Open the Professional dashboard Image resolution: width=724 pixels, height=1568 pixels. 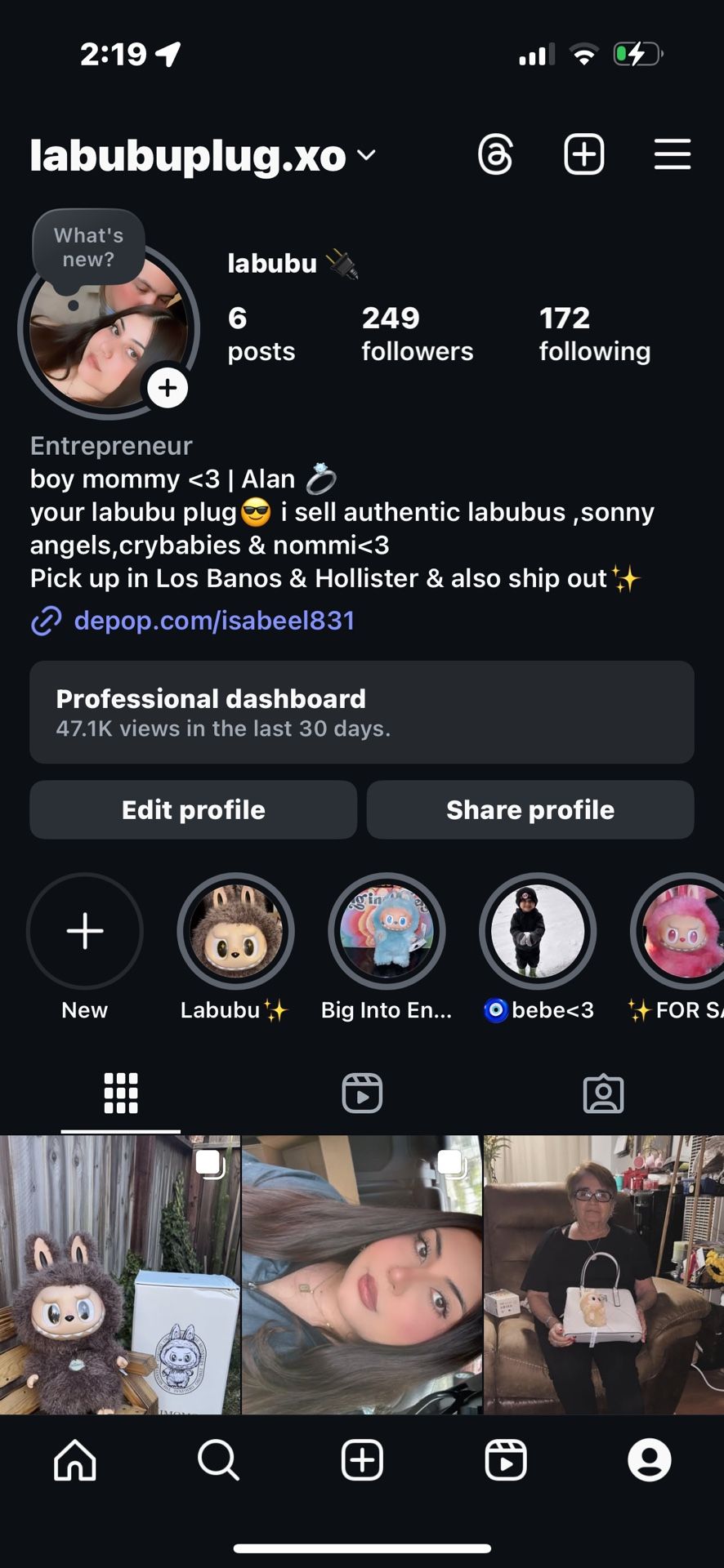pos(362,712)
